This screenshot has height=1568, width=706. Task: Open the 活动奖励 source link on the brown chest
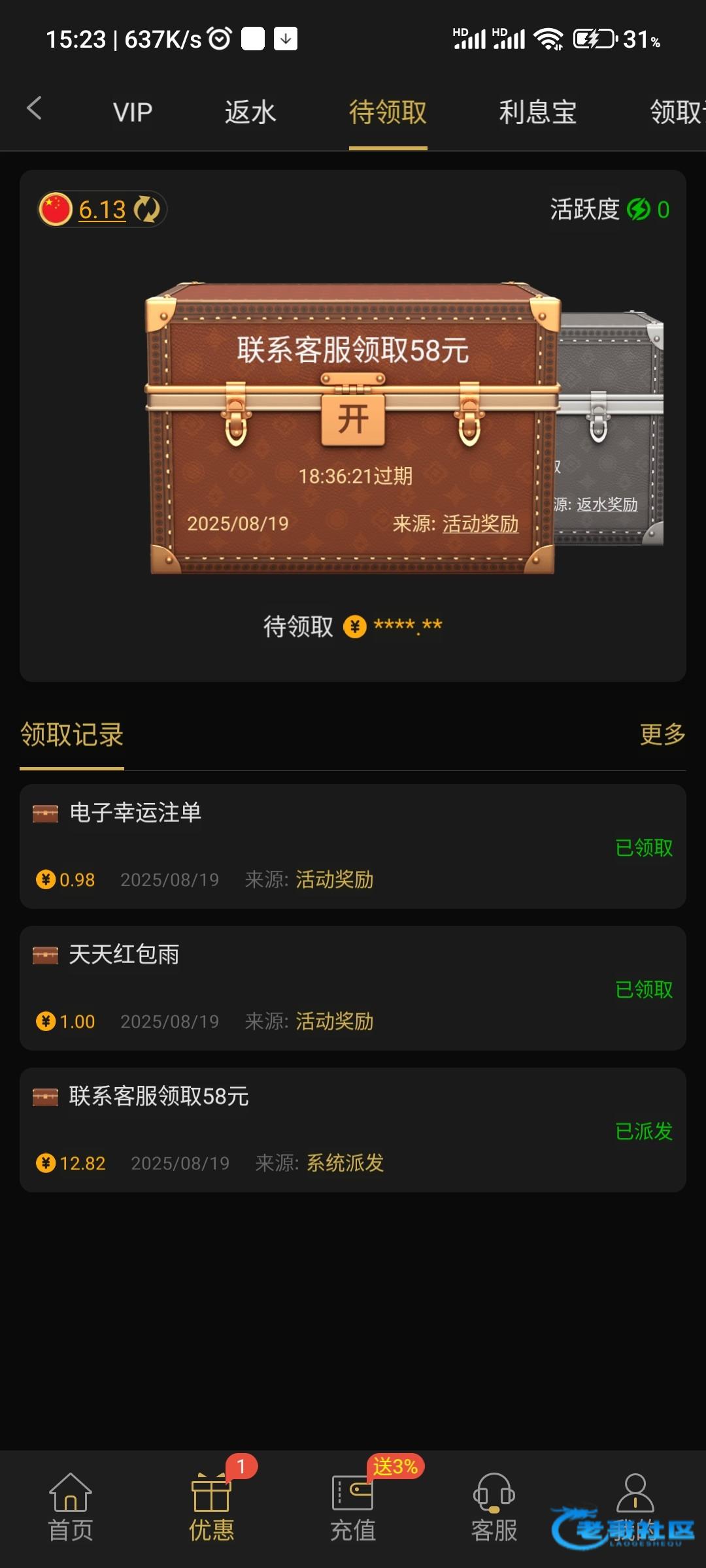point(480,524)
